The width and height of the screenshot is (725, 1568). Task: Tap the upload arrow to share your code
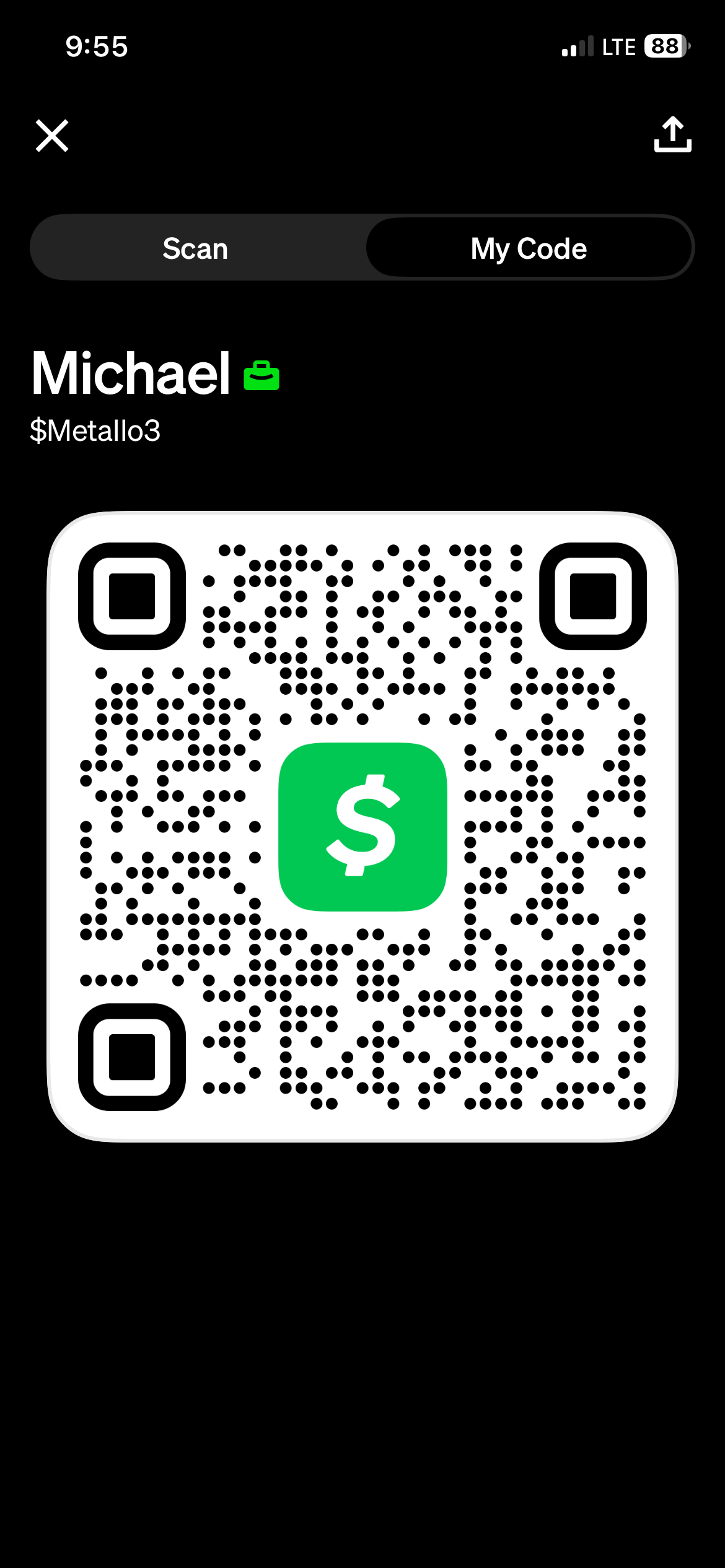pos(673,135)
